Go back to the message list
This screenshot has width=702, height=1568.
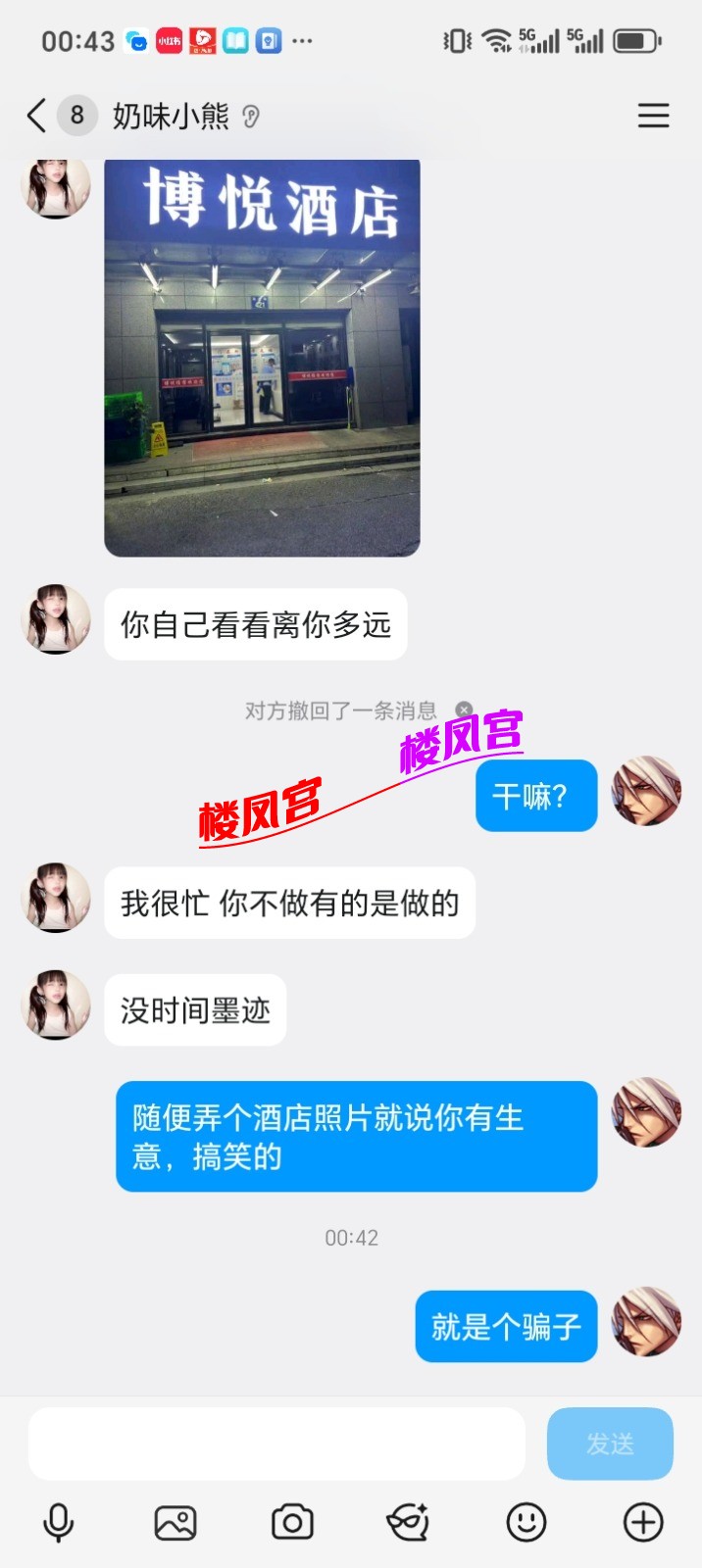(37, 116)
